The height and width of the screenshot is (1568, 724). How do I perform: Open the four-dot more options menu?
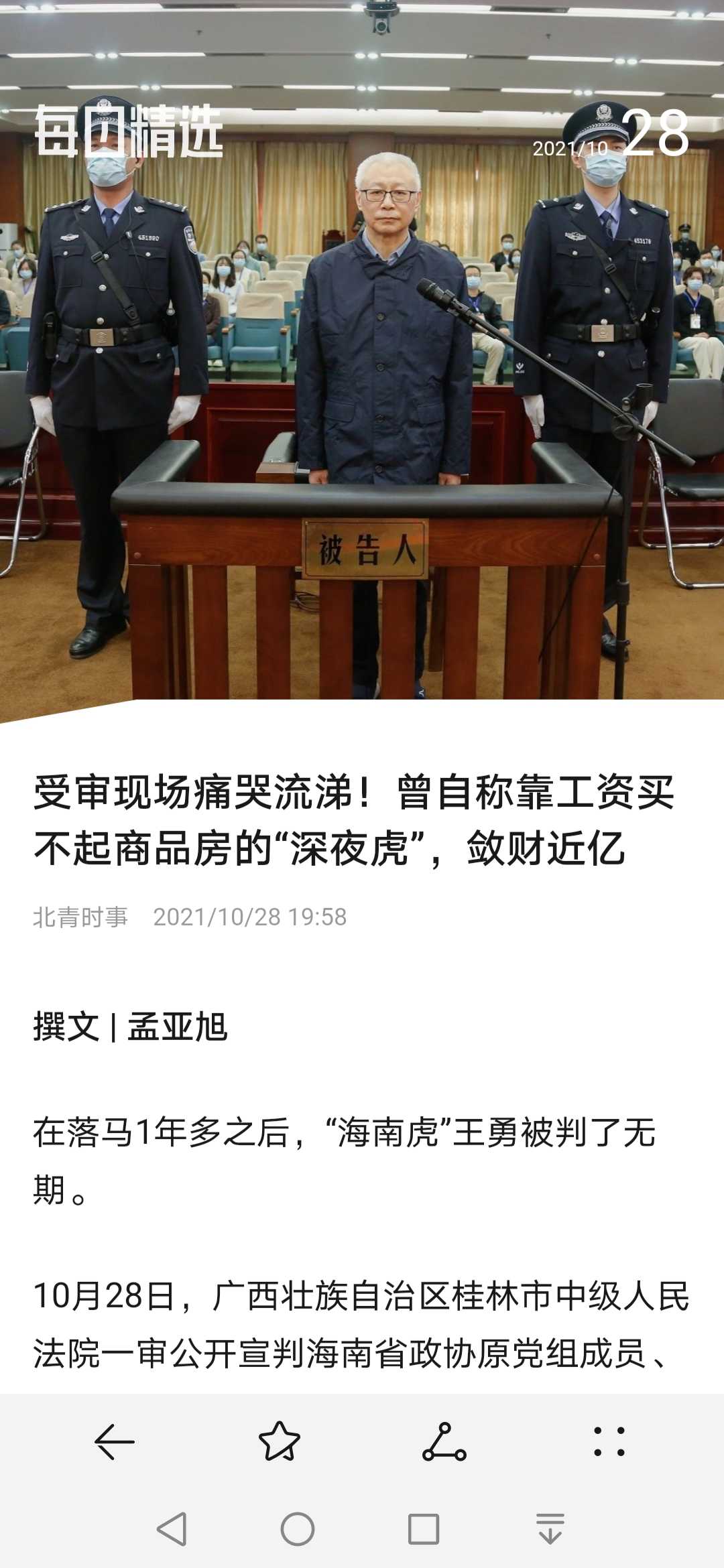click(609, 1441)
